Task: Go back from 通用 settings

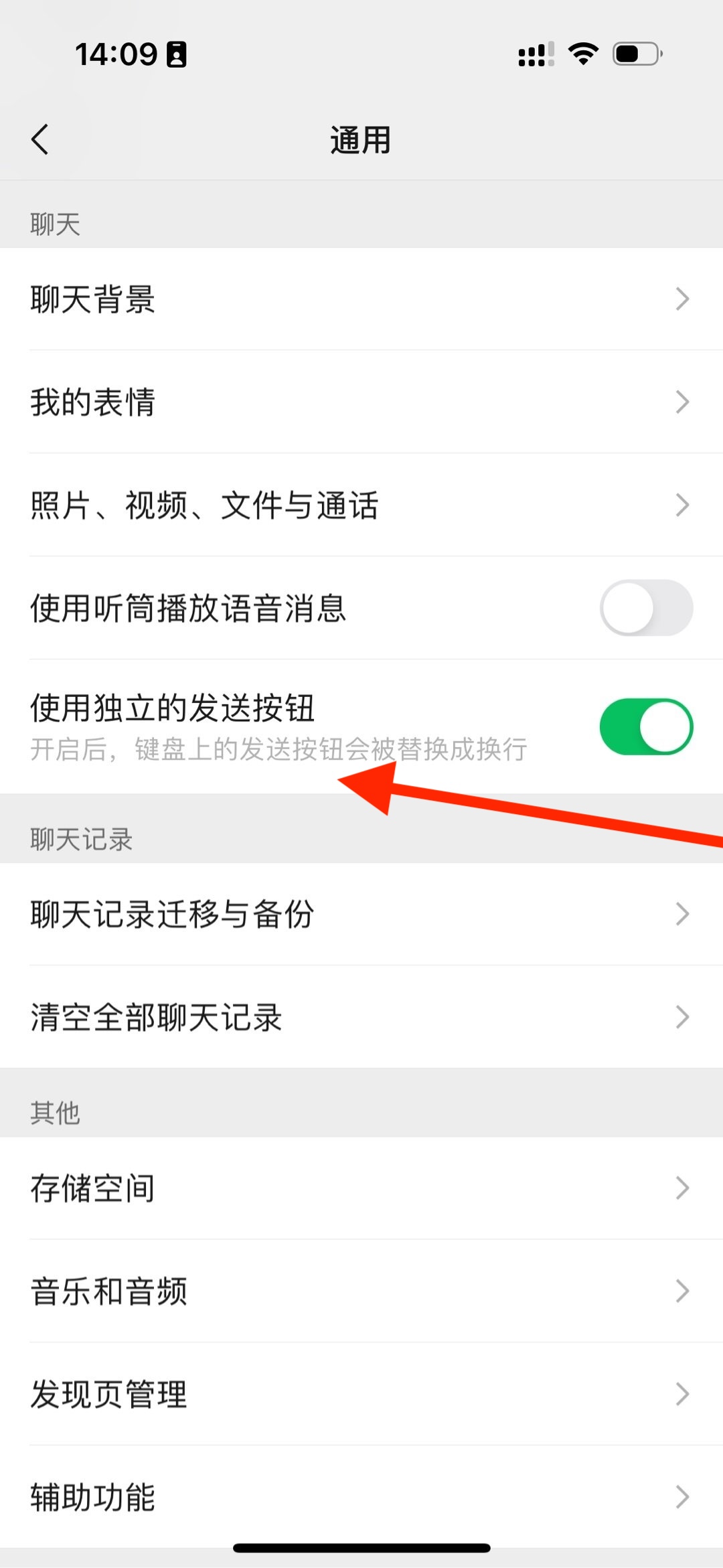Action: (x=40, y=139)
